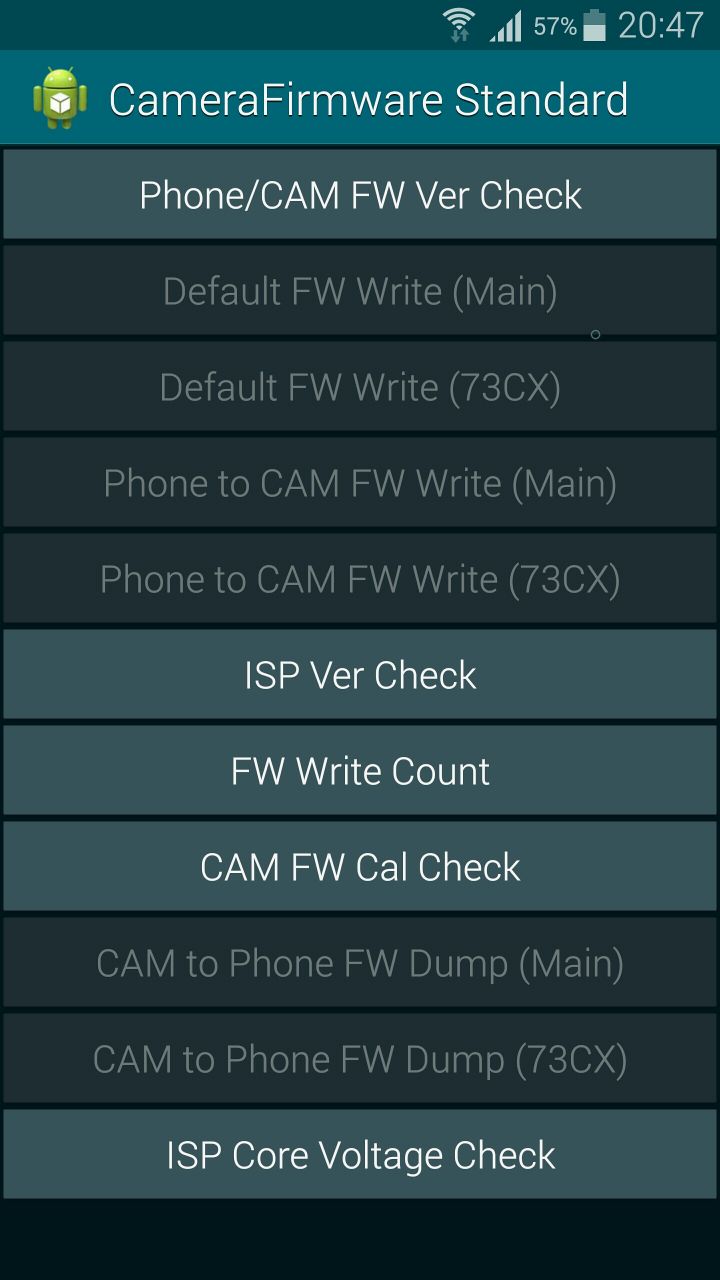
Task: Open FW Write Count
Action: [x=360, y=771]
